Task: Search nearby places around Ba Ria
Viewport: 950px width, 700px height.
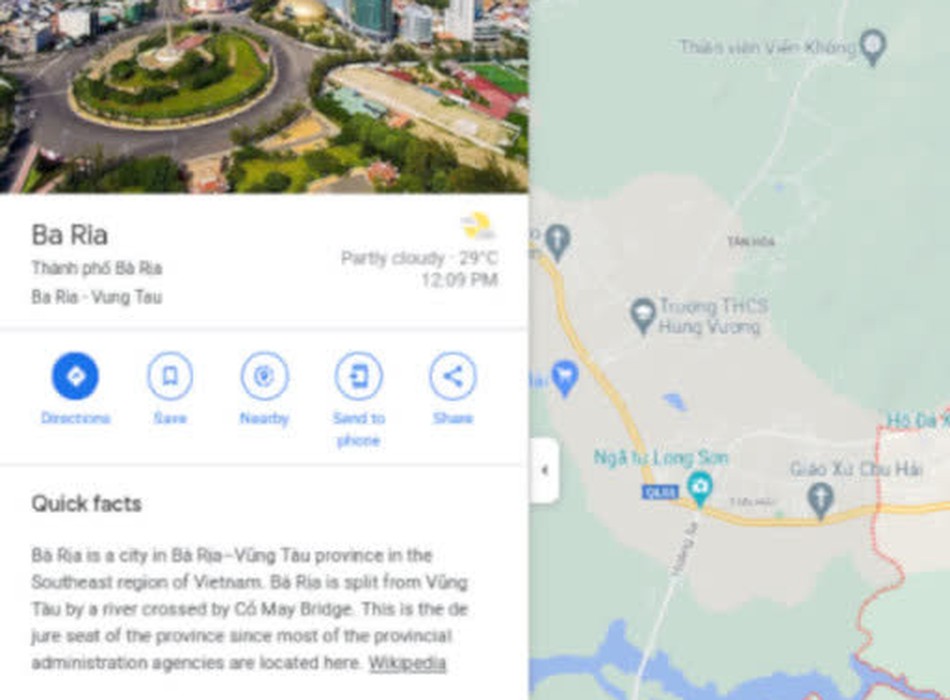Action: point(264,377)
